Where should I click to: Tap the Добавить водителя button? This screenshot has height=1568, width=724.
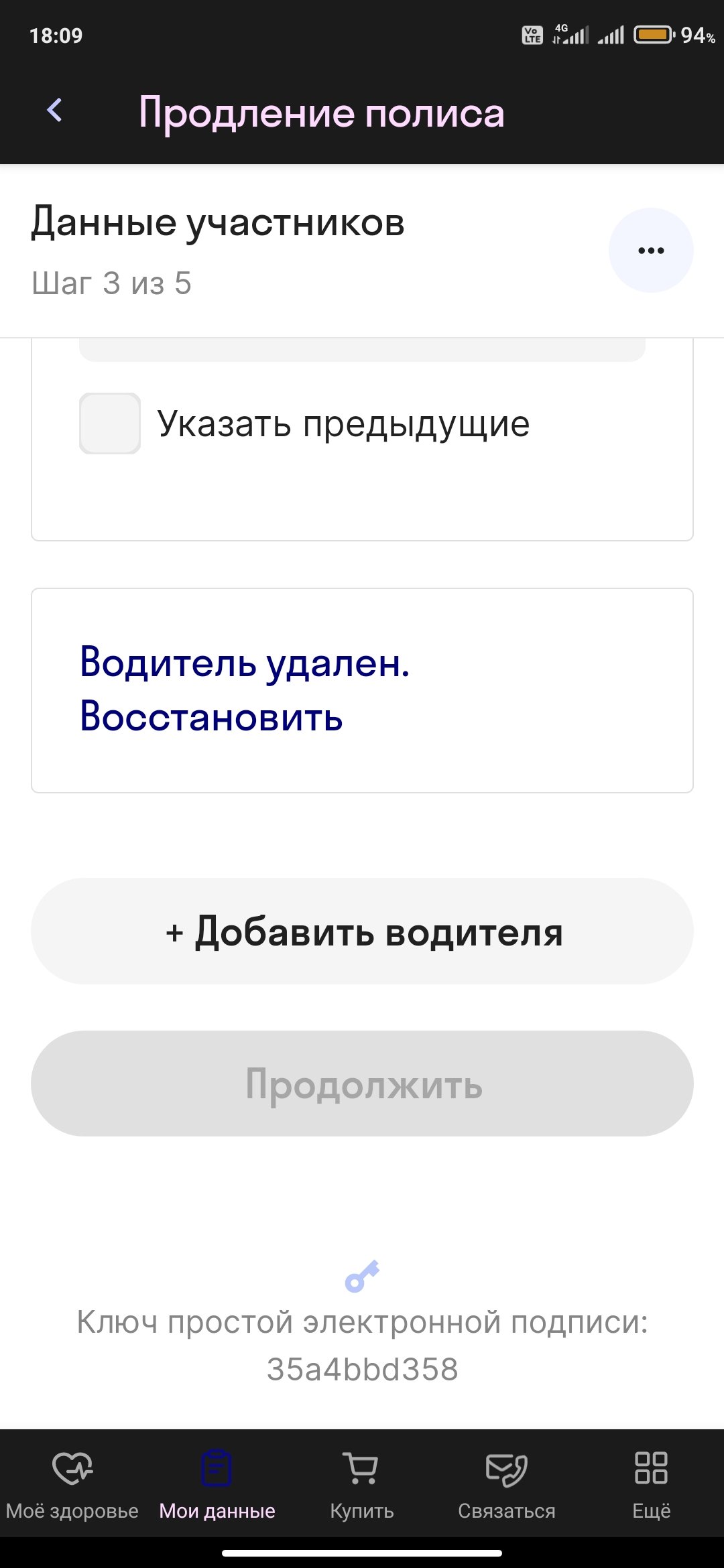(362, 931)
